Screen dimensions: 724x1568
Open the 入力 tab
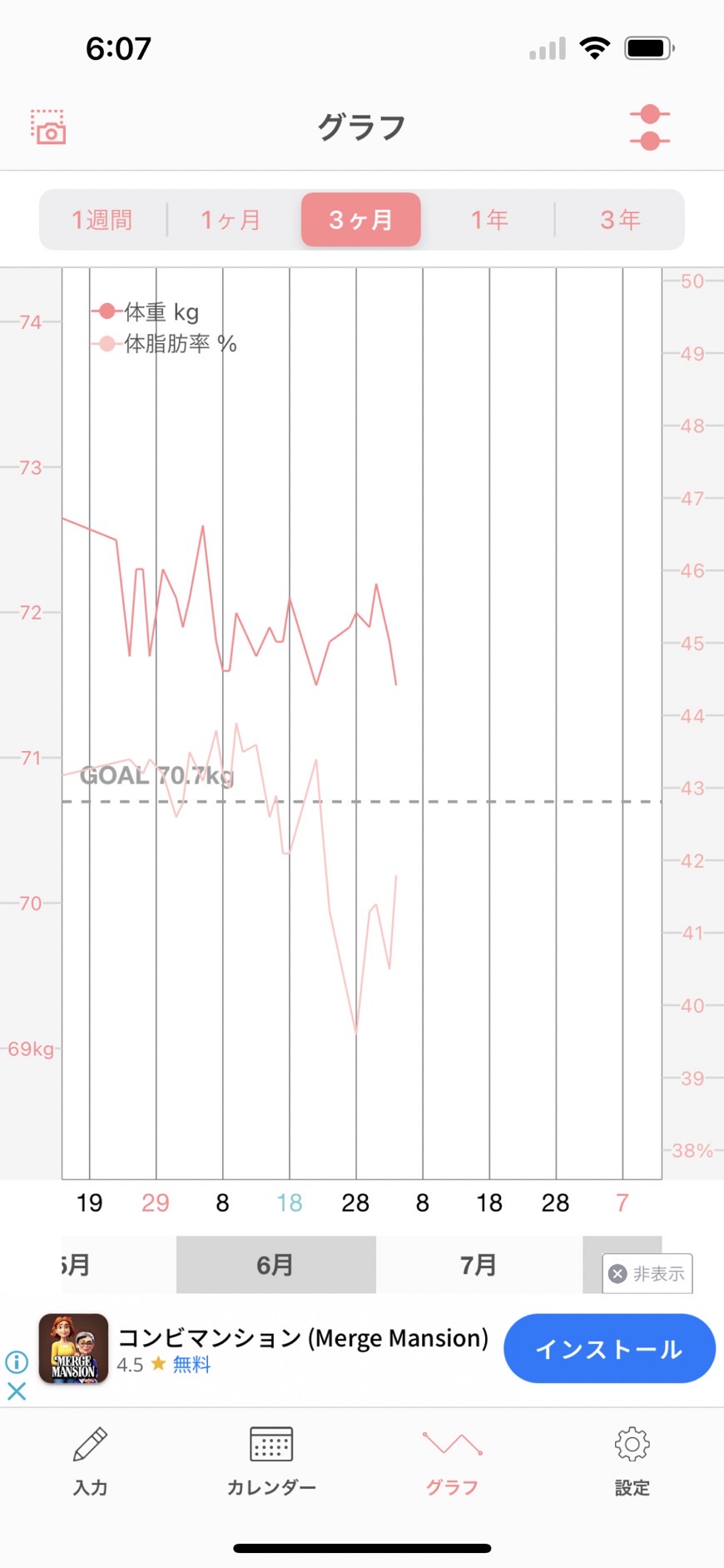[x=90, y=1462]
